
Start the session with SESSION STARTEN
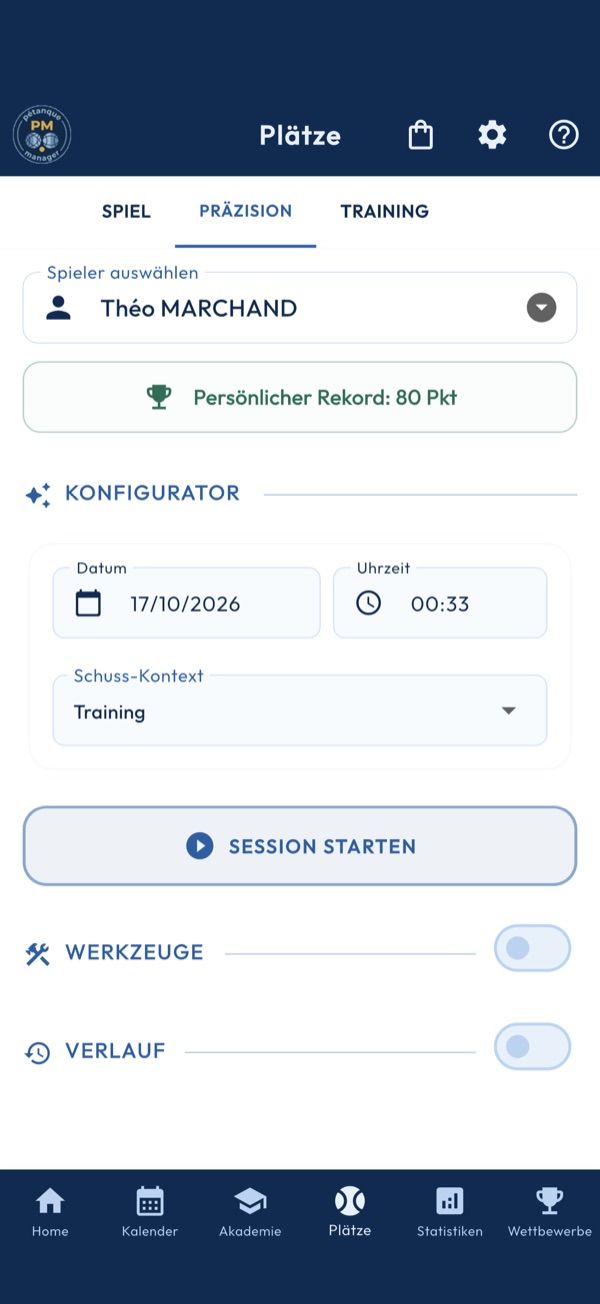click(300, 846)
